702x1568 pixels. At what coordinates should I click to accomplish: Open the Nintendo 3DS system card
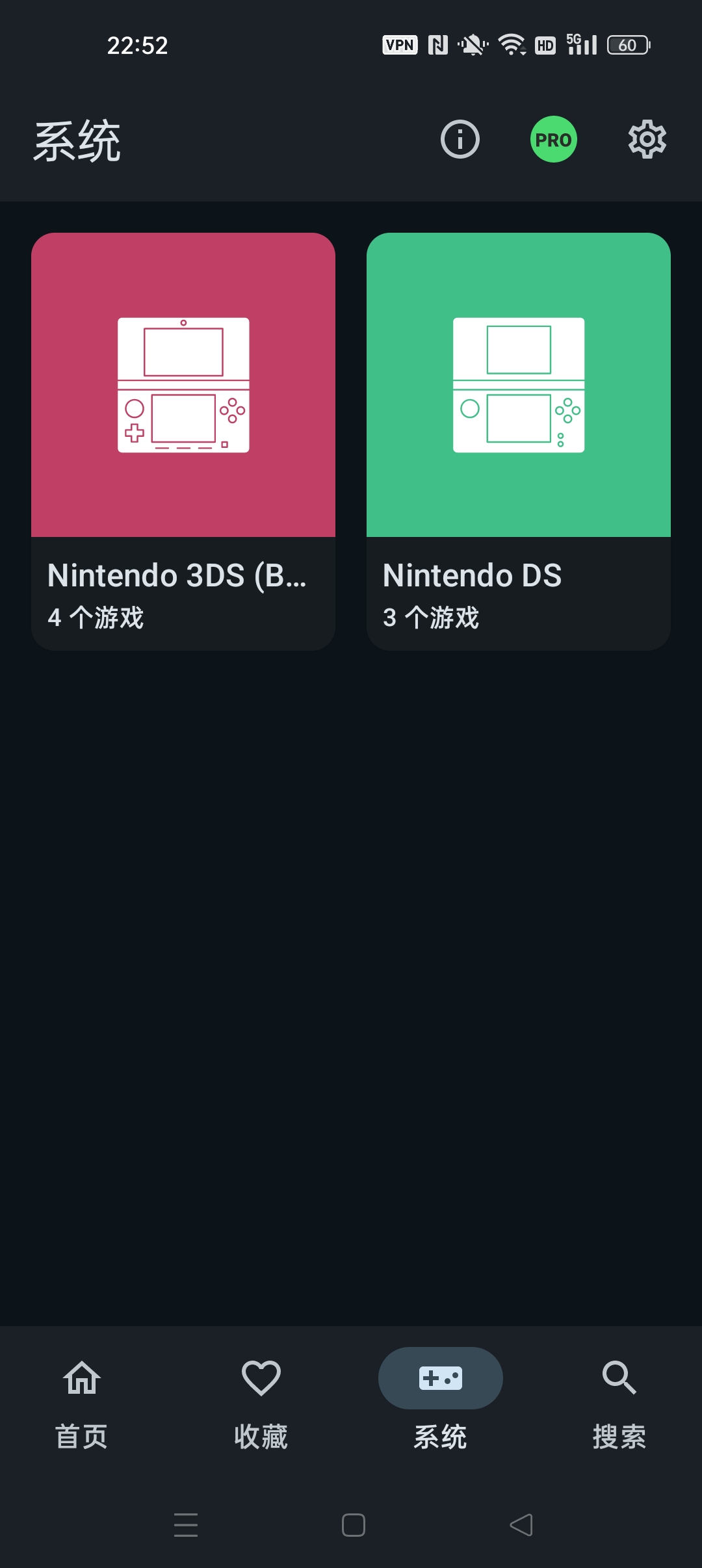tap(183, 441)
